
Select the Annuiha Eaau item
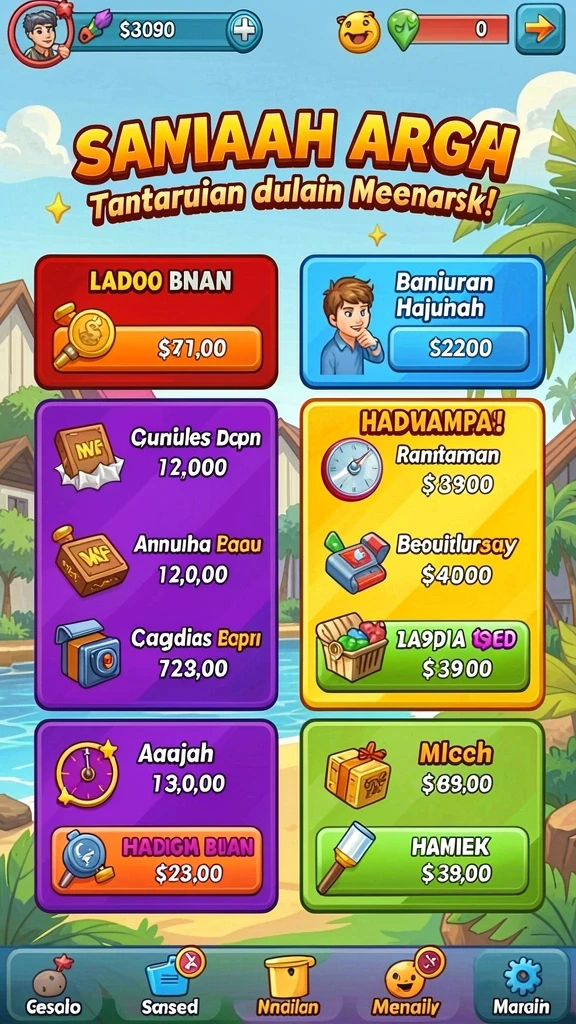point(157,560)
